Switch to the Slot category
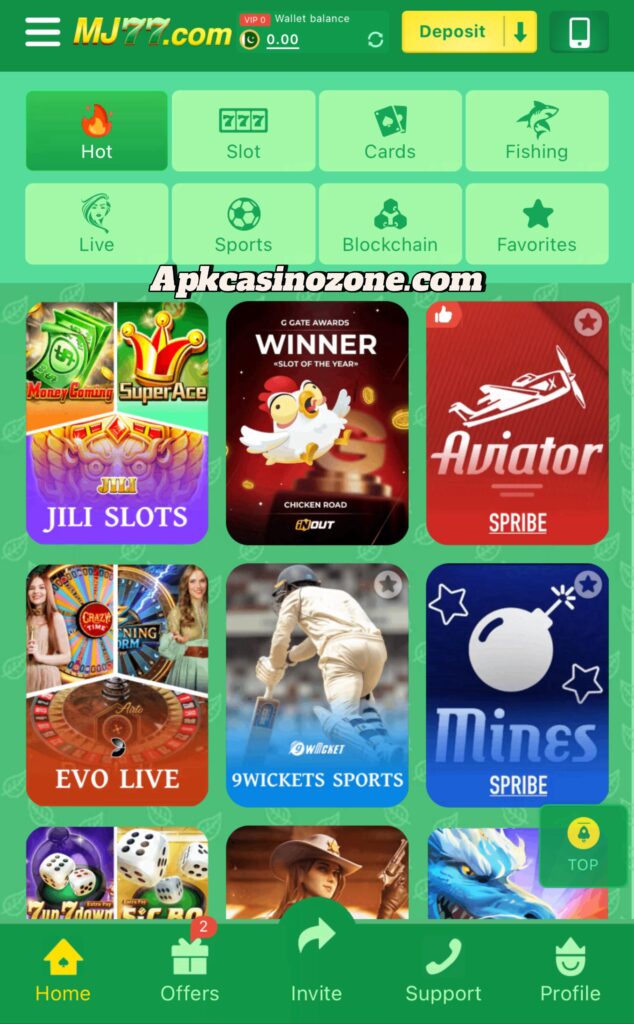Image resolution: width=634 pixels, height=1024 pixels. click(243, 131)
